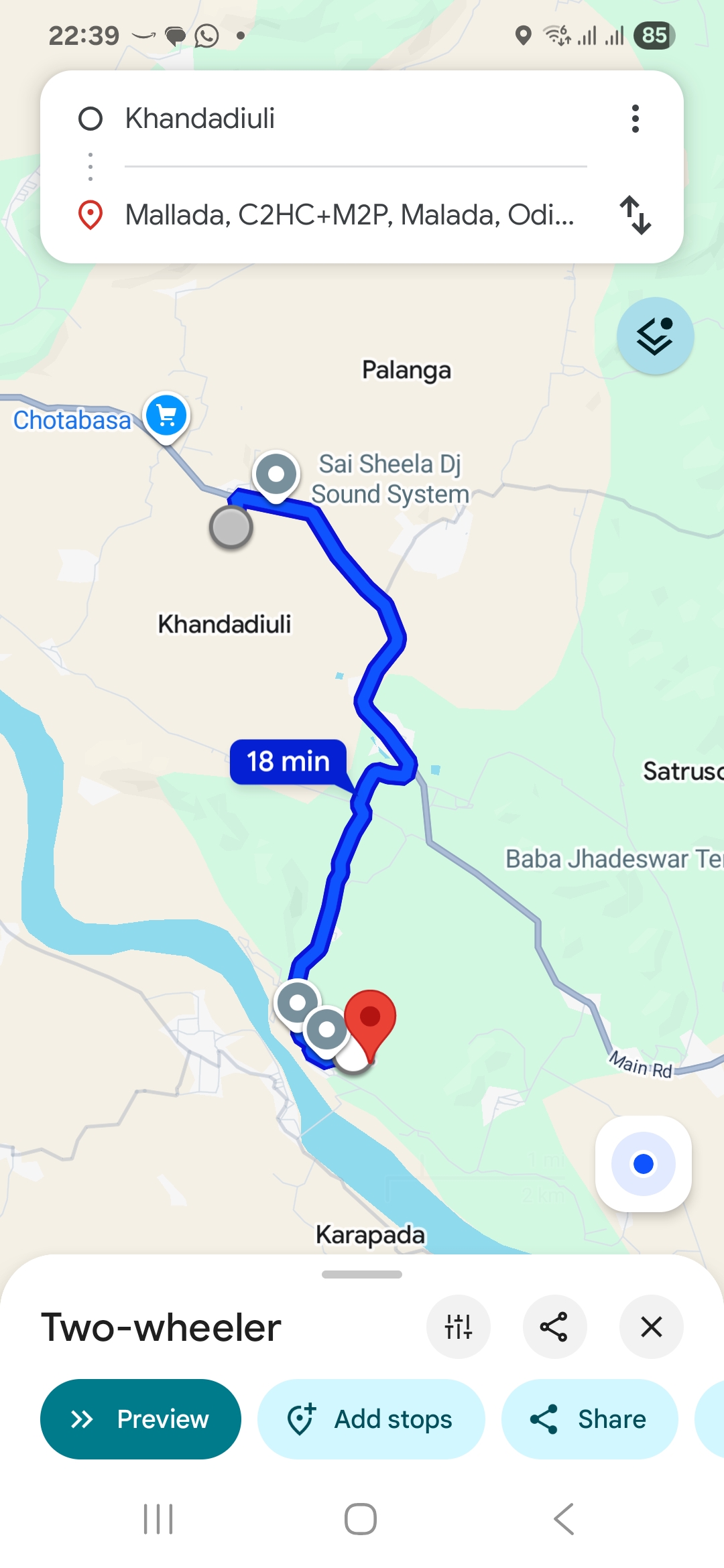Open recent apps from navigation bar
The width and height of the screenshot is (724, 1568).
(158, 1518)
